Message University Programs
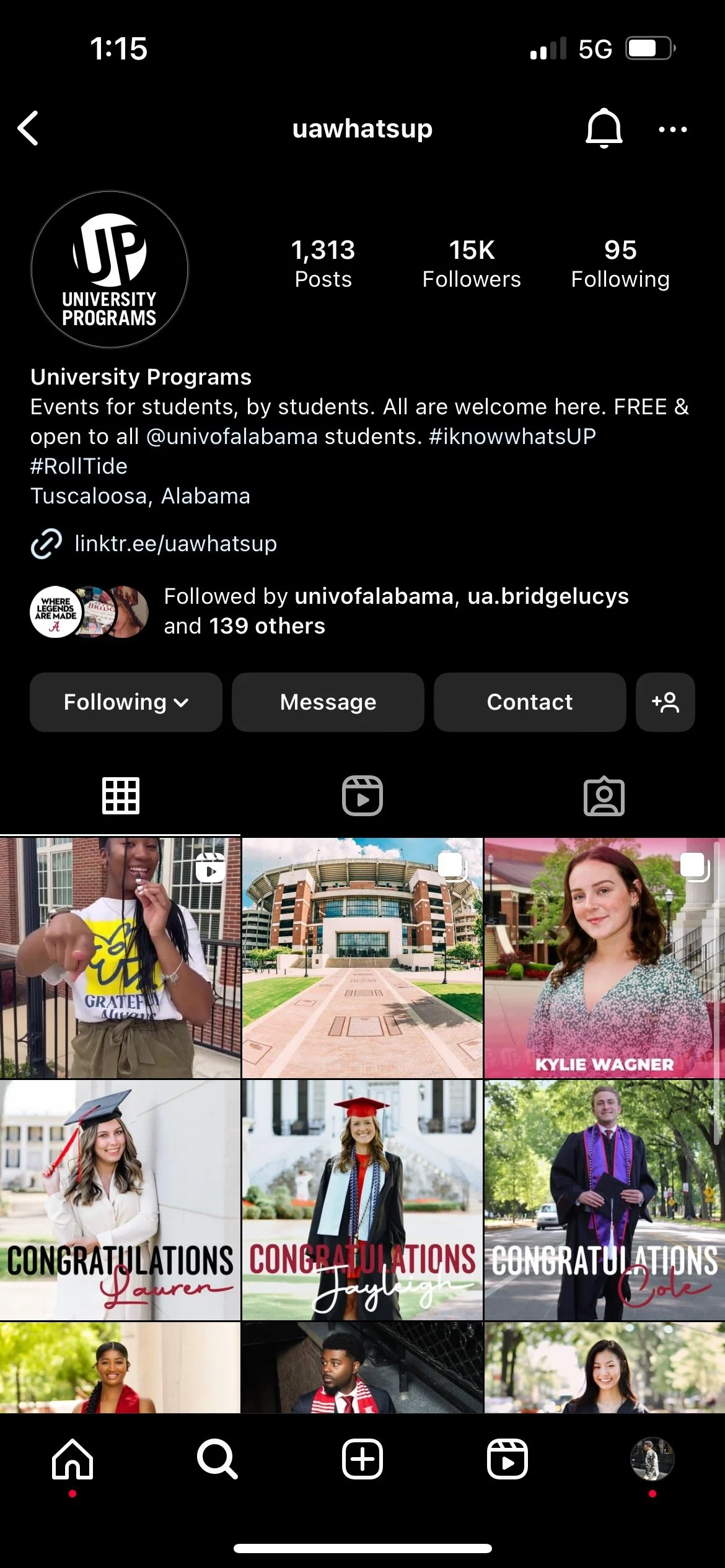 click(x=328, y=702)
